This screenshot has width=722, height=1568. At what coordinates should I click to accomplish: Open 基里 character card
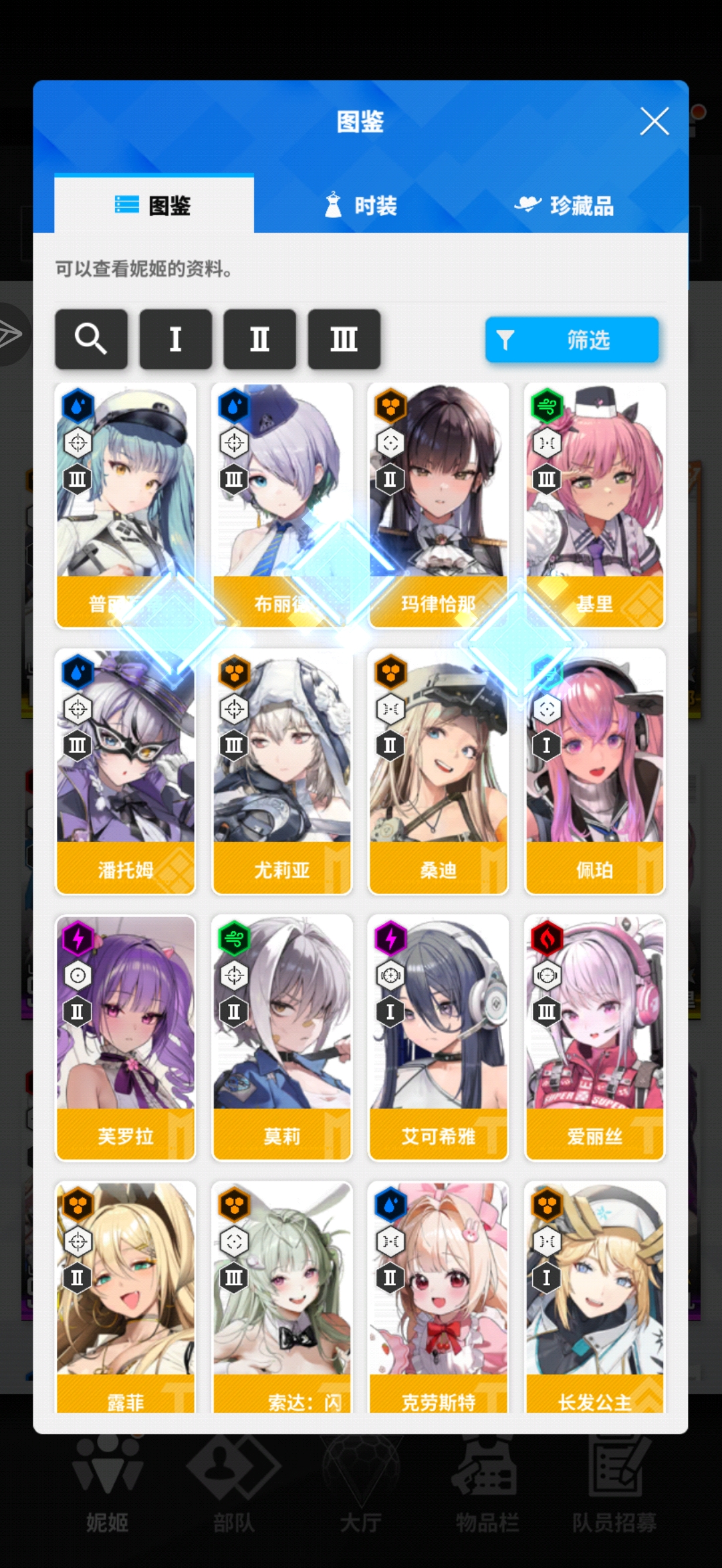click(x=594, y=505)
